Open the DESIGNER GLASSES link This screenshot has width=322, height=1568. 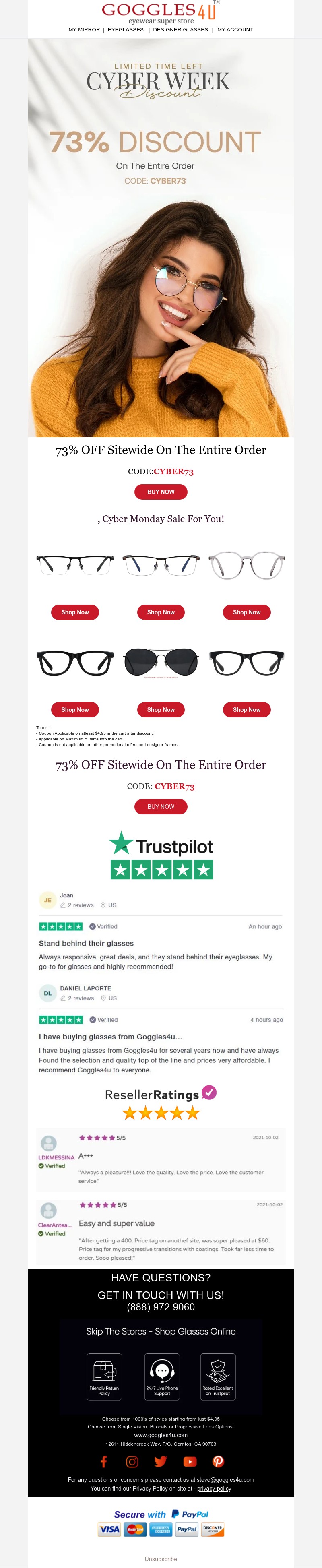180,29
